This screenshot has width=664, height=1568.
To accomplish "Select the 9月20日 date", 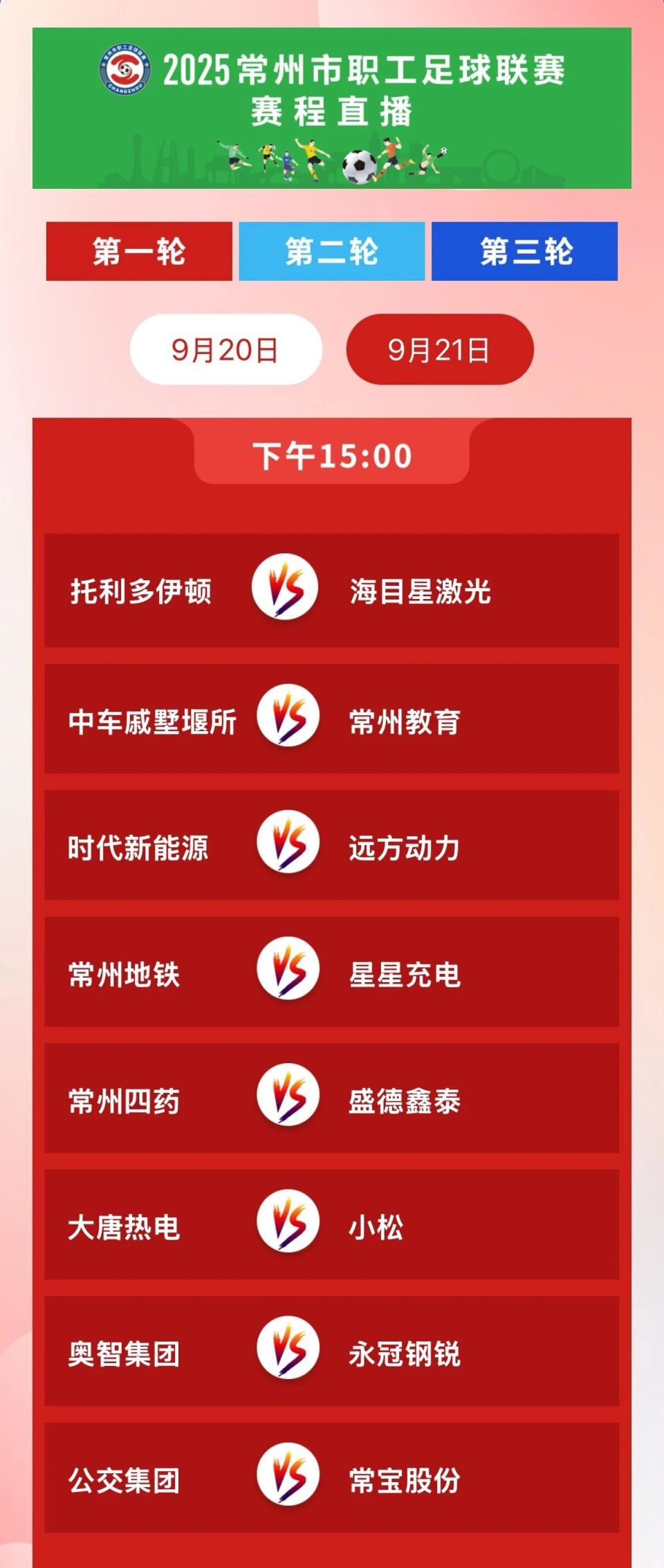I will coord(225,349).
